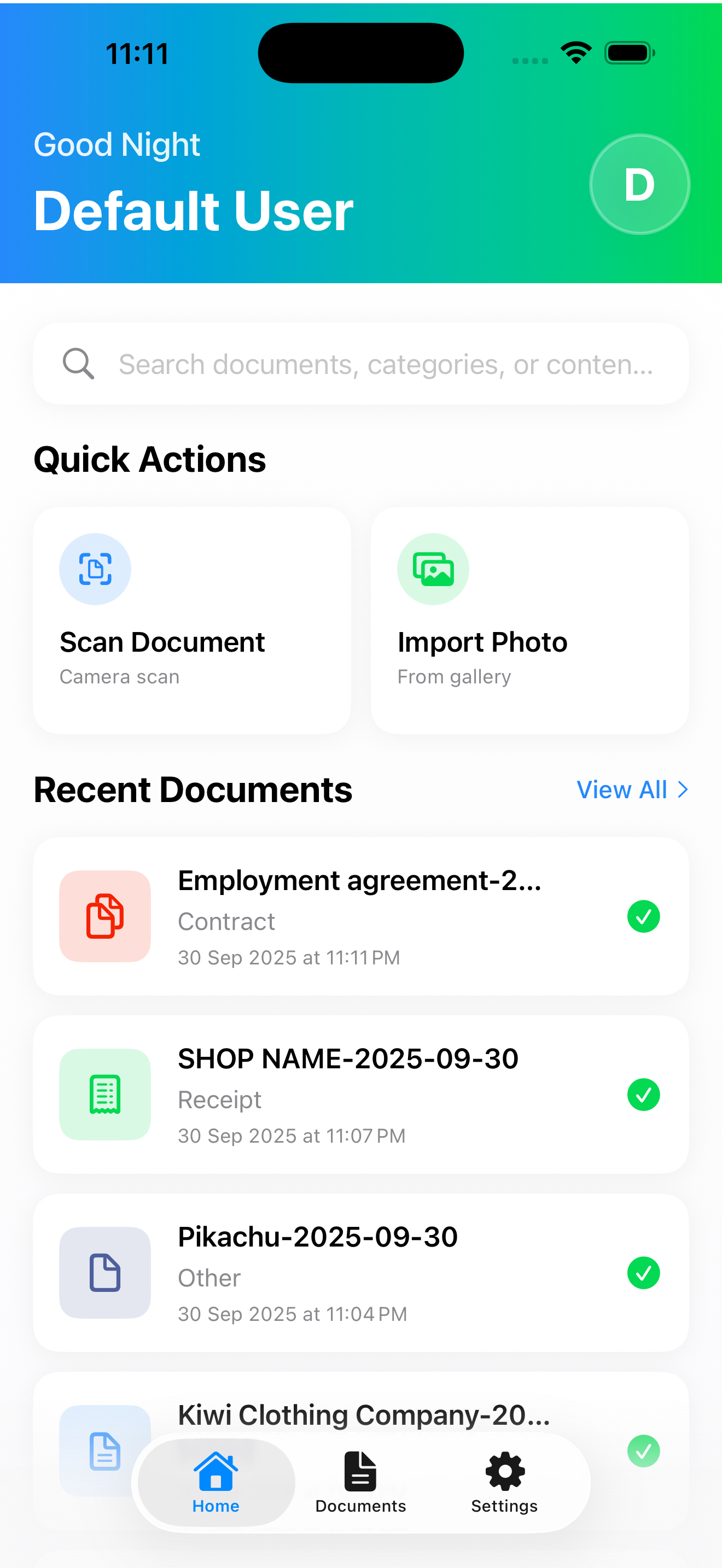Tap the Pikachu document file icon
The height and width of the screenshot is (1568, 722).
[104, 1272]
